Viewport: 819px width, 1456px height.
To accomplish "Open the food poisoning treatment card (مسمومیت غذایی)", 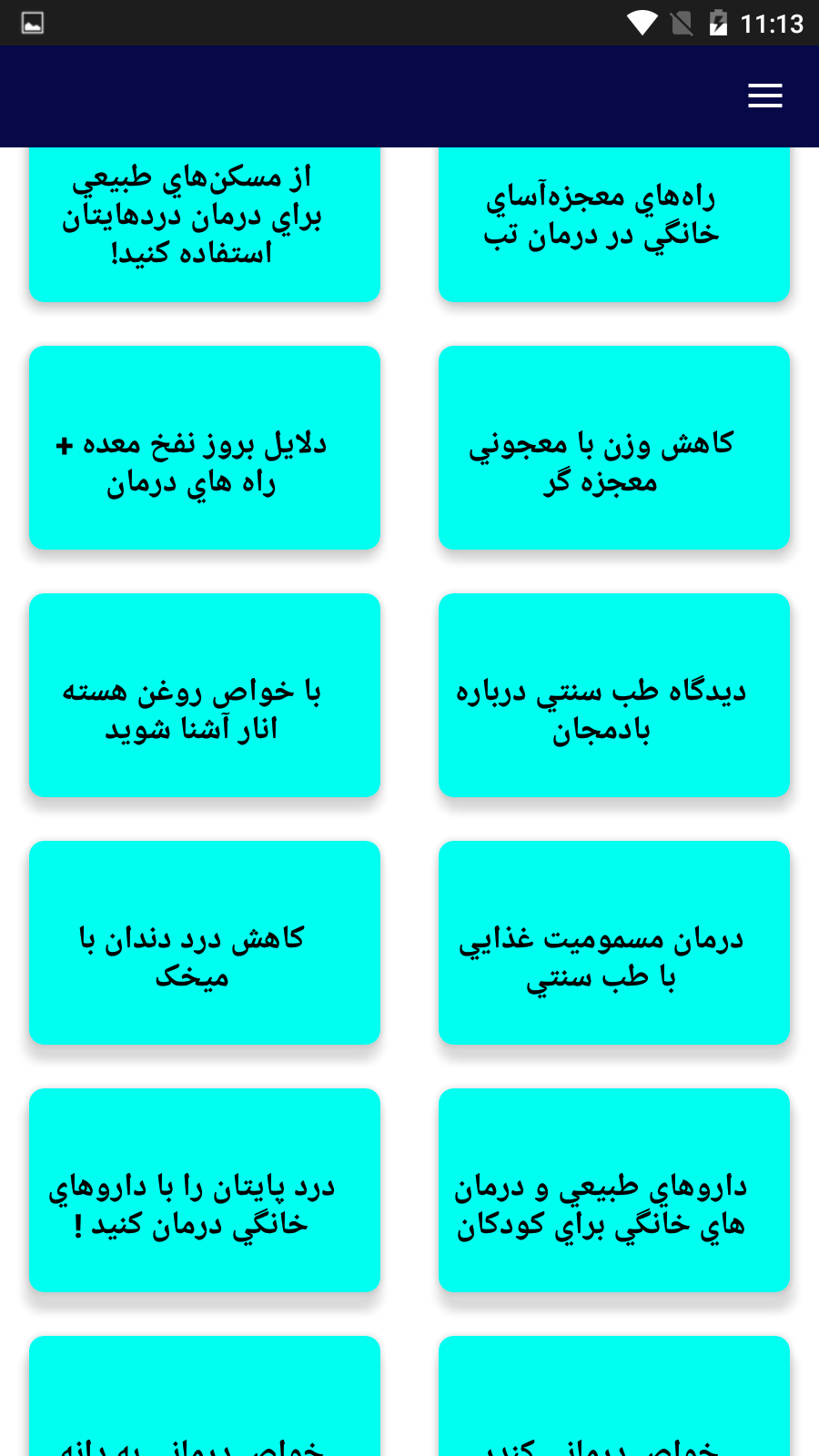I will click(613, 943).
